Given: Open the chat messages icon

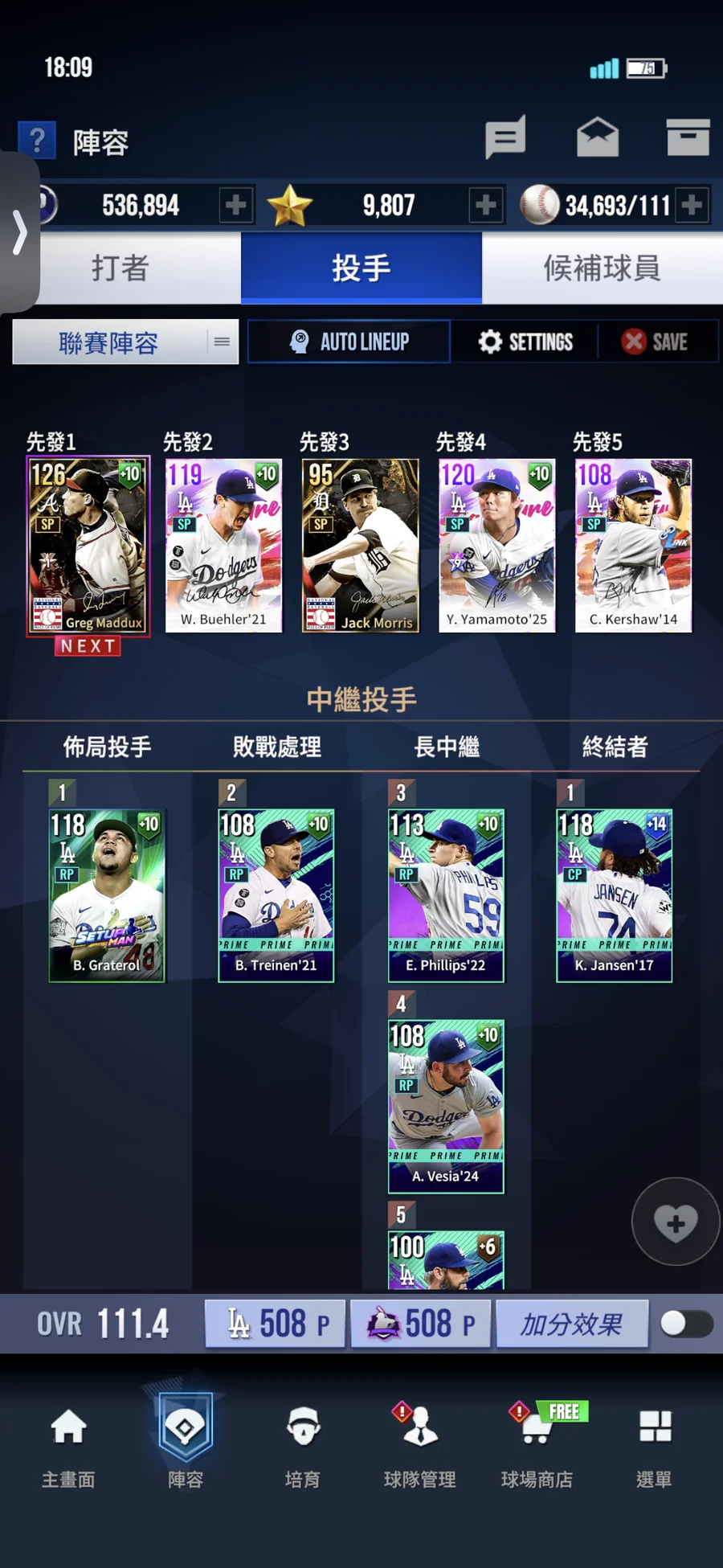Looking at the screenshot, I should [505, 137].
